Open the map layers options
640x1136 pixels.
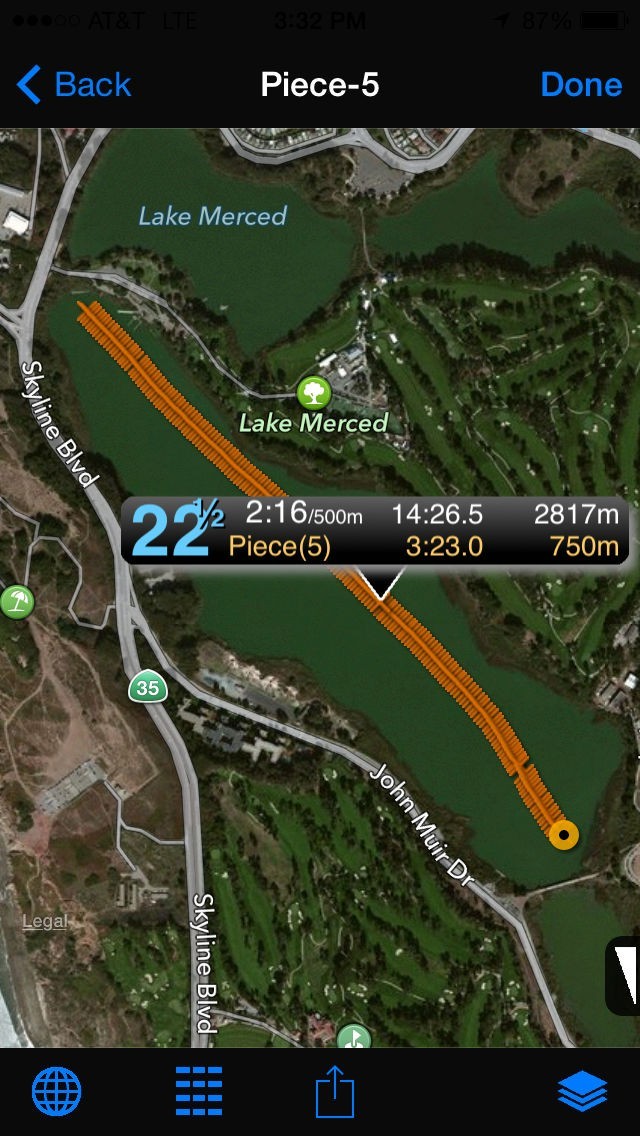pos(582,1091)
